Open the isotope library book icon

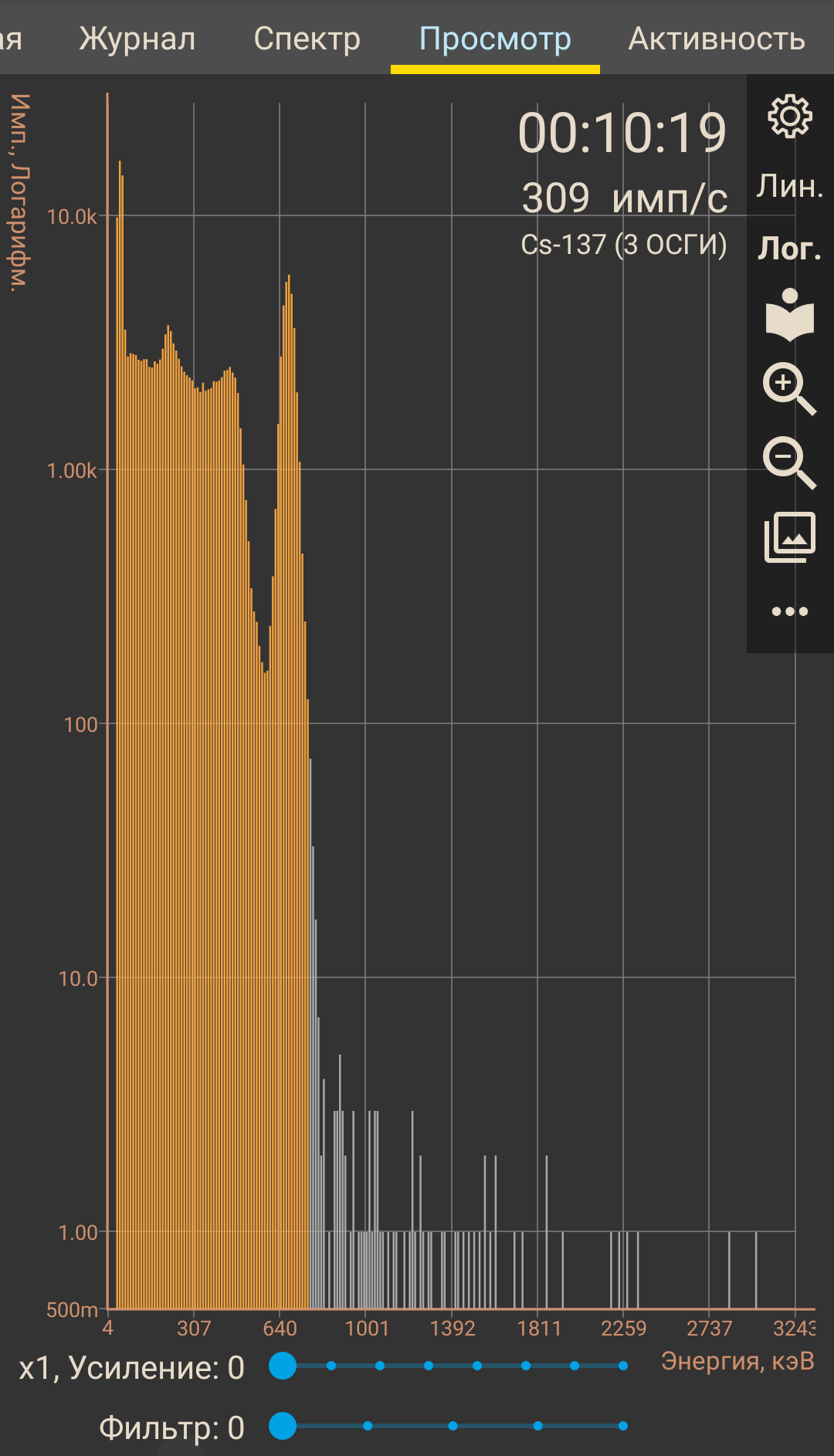click(x=789, y=314)
